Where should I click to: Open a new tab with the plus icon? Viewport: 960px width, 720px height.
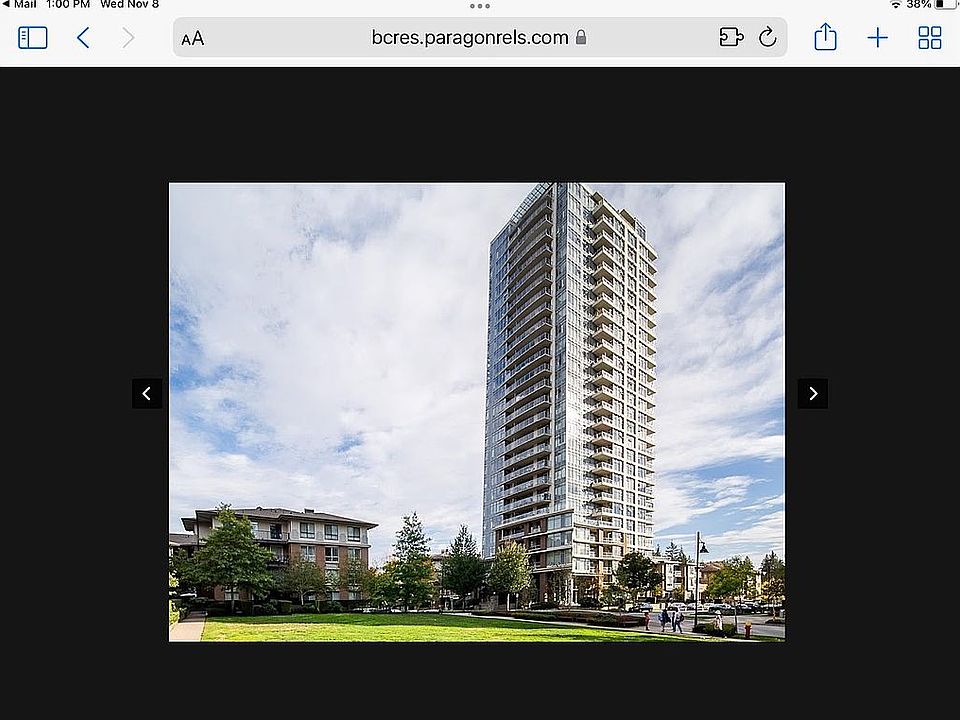click(x=877, y=38)
